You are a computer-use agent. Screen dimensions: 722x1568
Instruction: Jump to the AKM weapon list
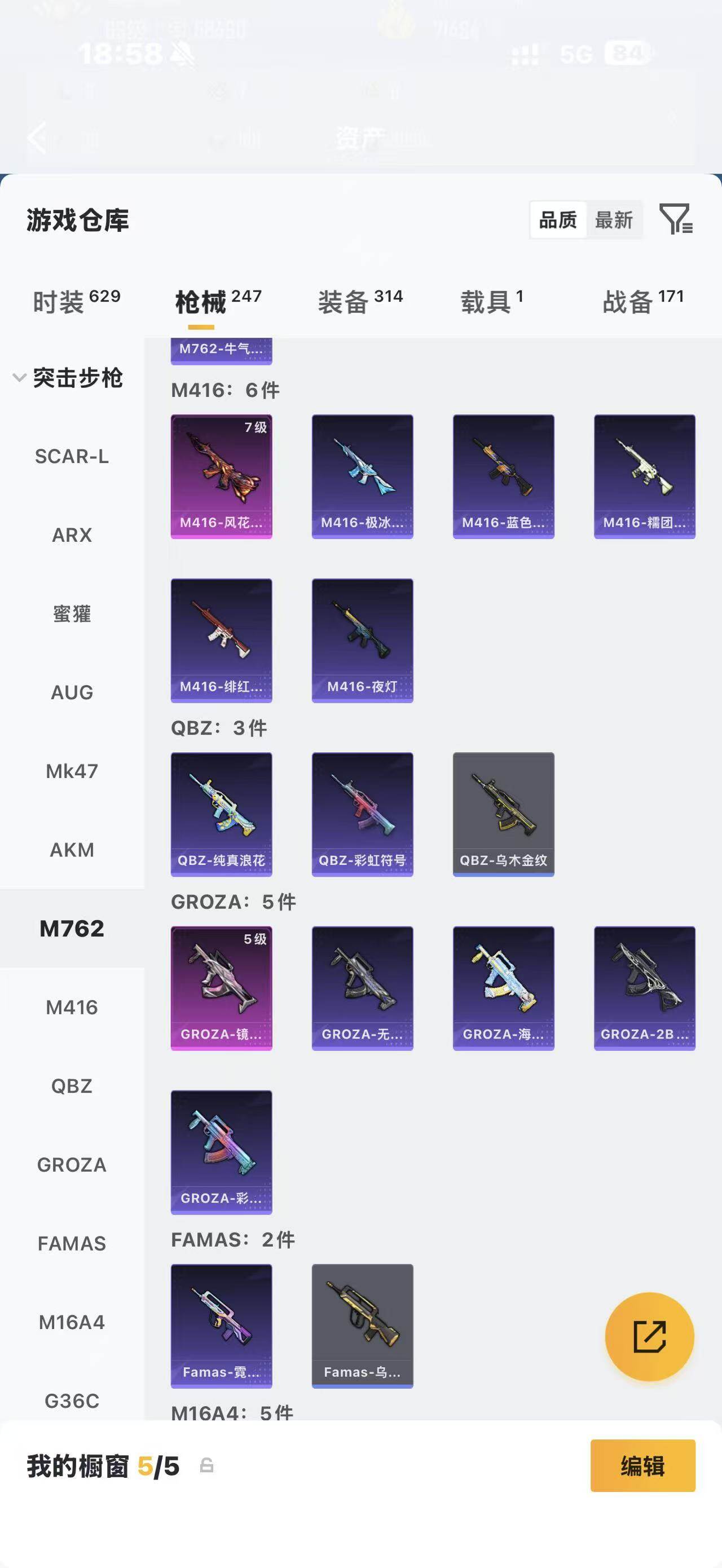point(72,850)
